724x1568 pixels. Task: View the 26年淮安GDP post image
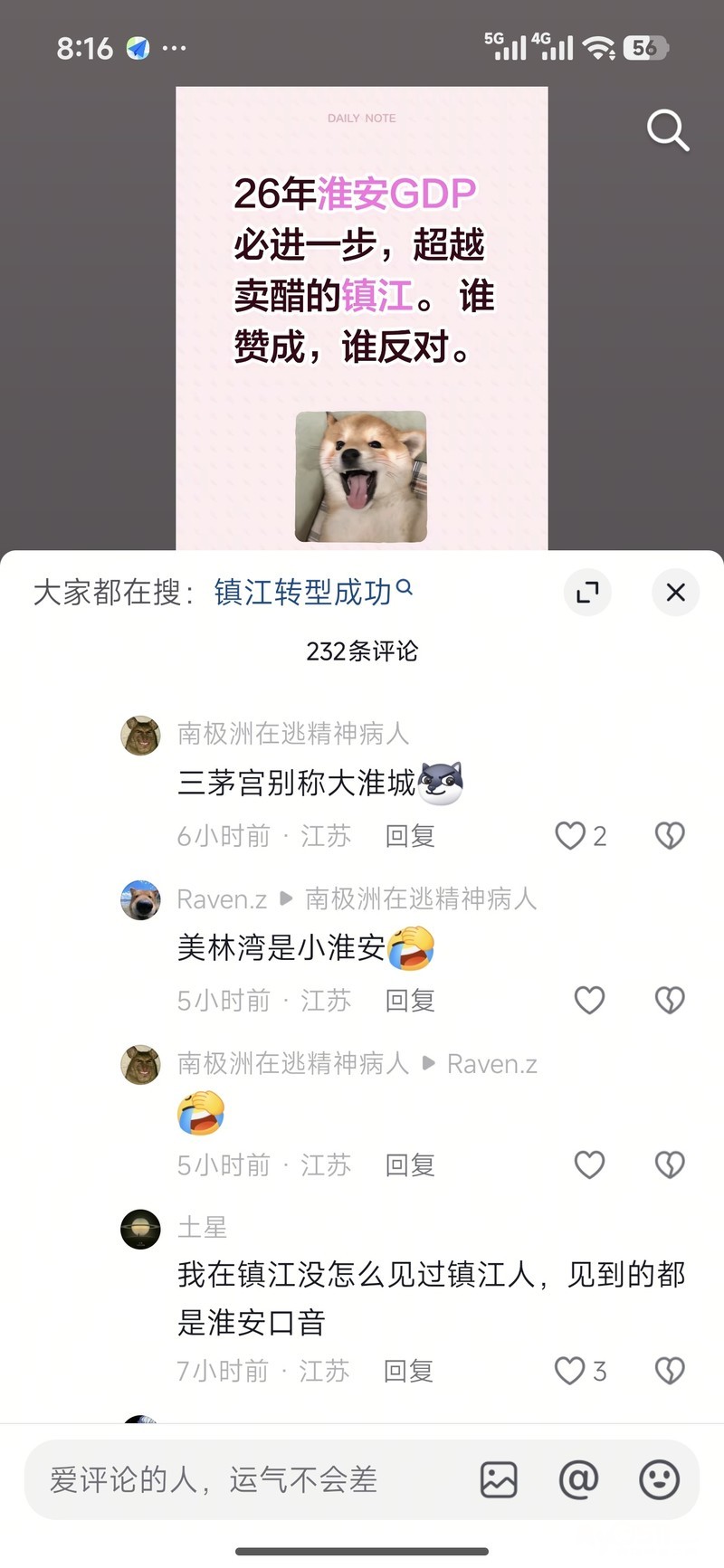361,317
